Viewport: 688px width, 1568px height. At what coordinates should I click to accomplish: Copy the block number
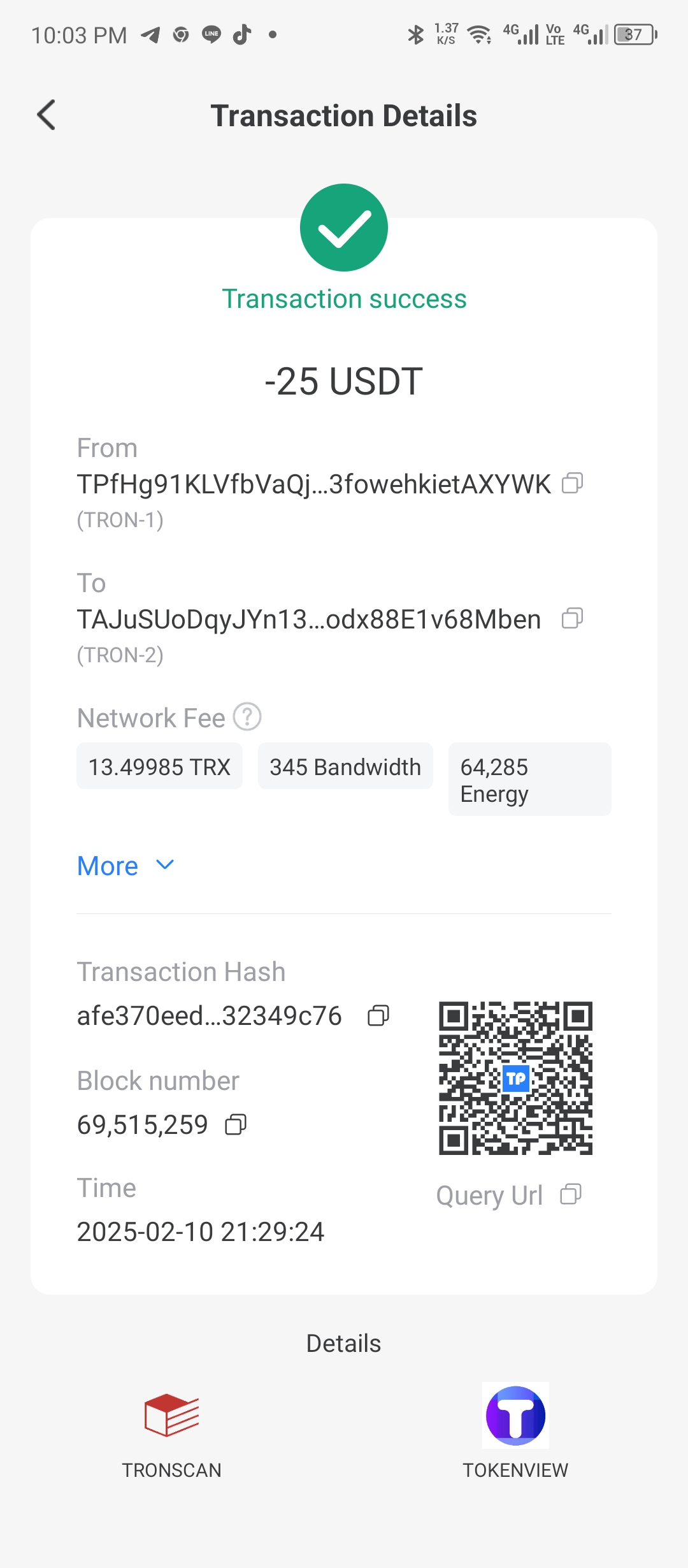[236, 1124]
